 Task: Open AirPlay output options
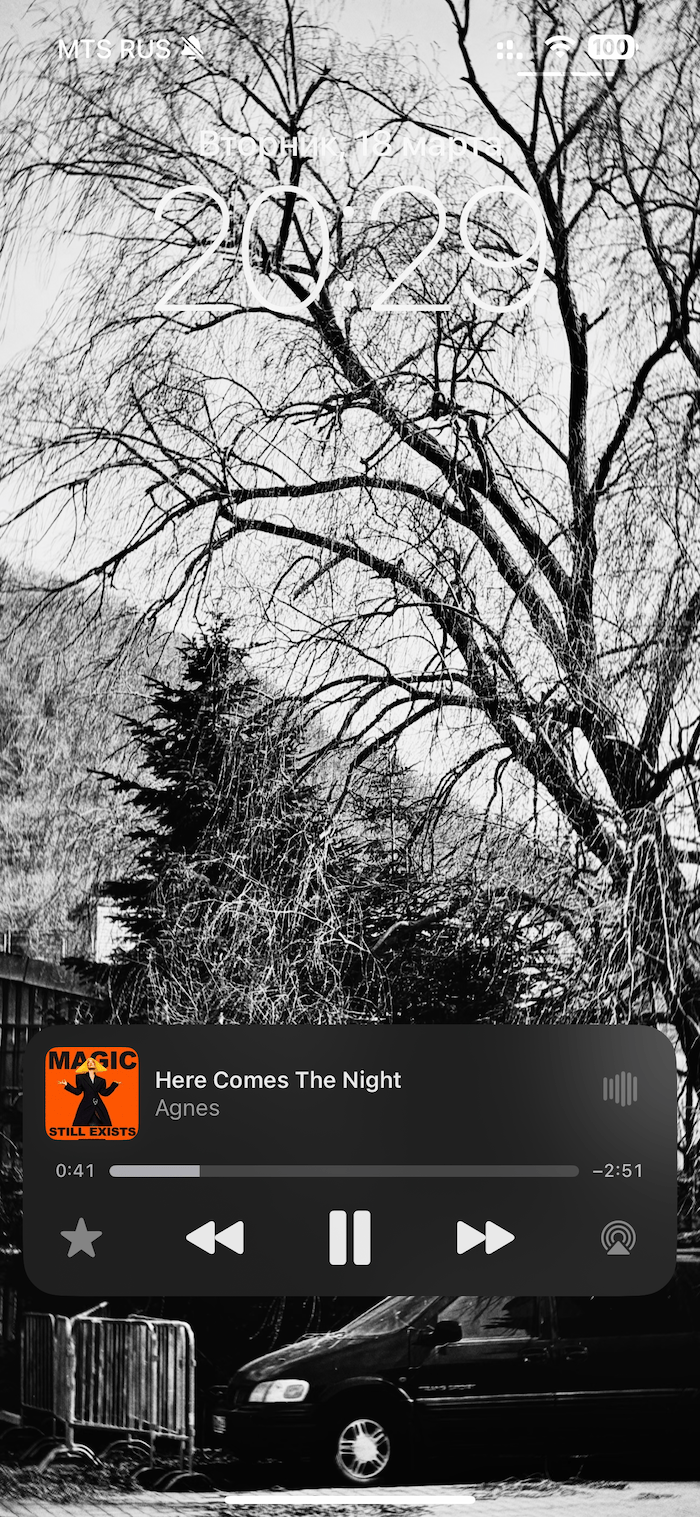[x=618, y=1238]
